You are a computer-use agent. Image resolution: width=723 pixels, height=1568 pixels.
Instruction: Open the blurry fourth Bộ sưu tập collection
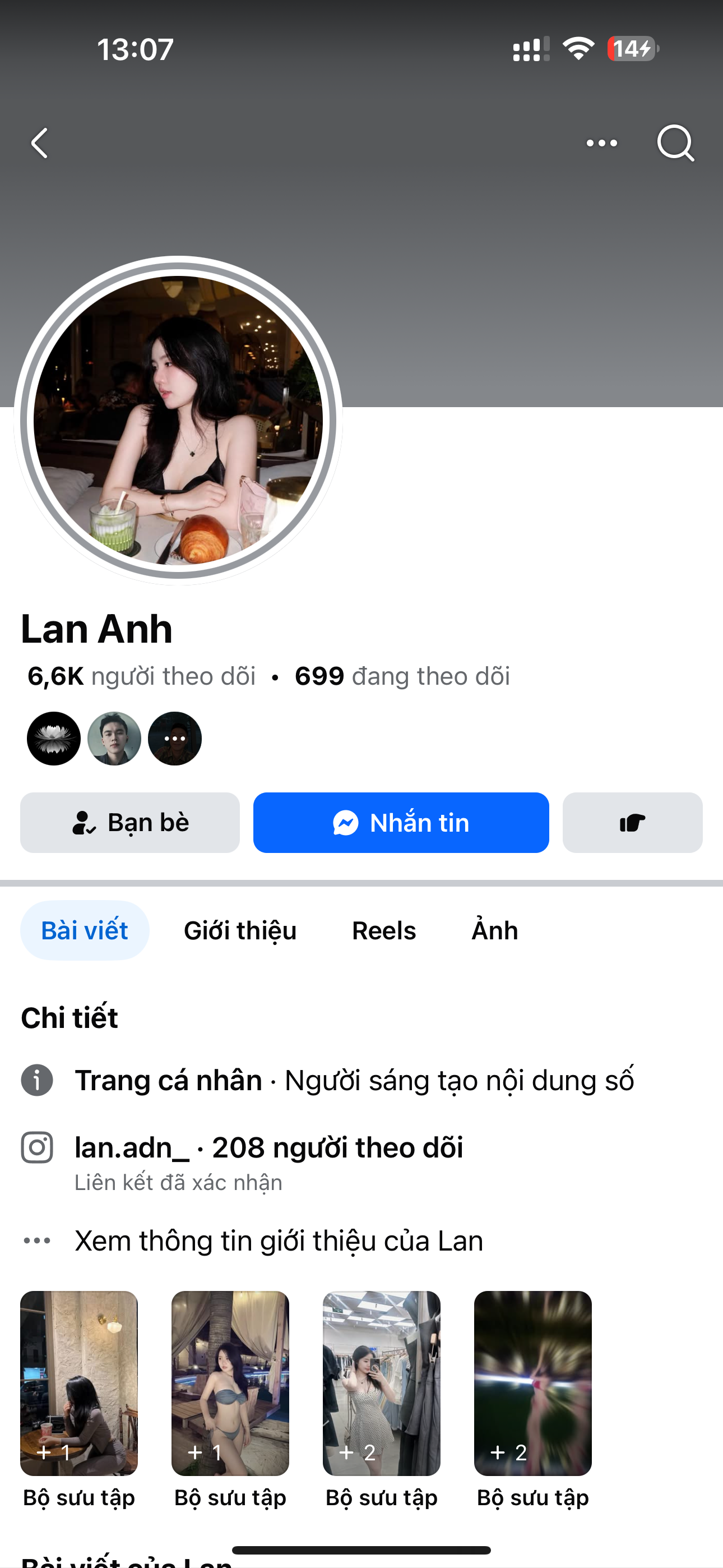(532, 1383)
